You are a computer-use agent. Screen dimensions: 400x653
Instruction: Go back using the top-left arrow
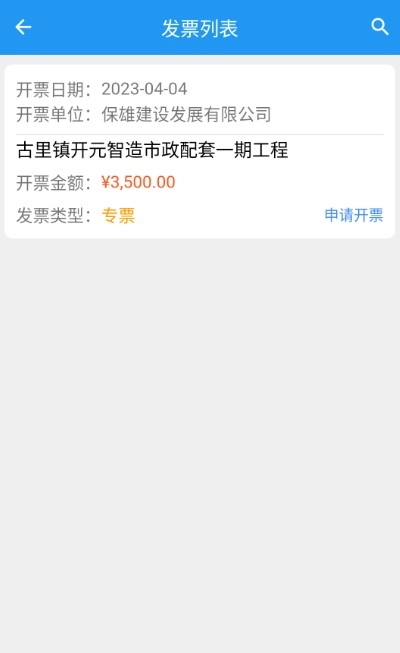tap(23, 27)
